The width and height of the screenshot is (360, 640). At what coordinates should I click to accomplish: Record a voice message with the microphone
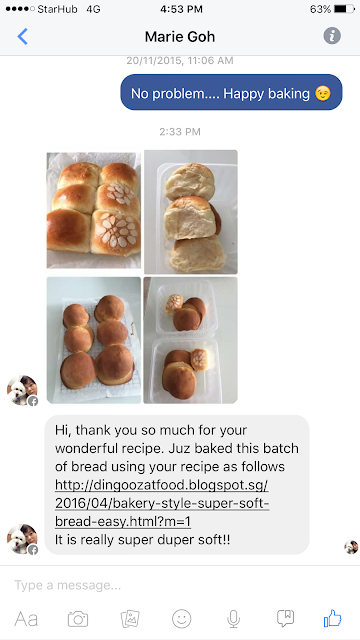pyautogui.click(x=233, y=619)
